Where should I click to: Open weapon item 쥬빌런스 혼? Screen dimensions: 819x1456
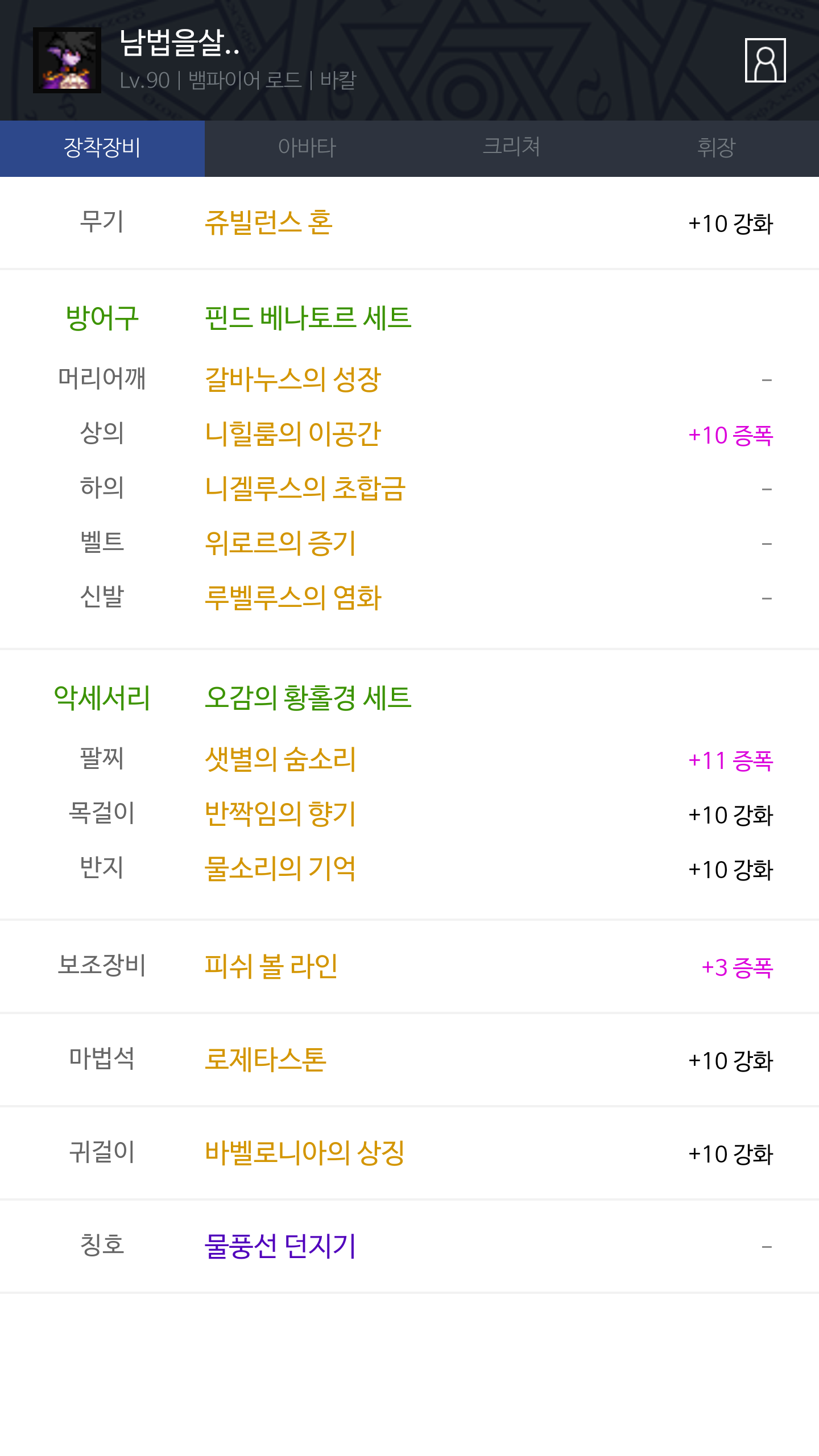point(268,222)
